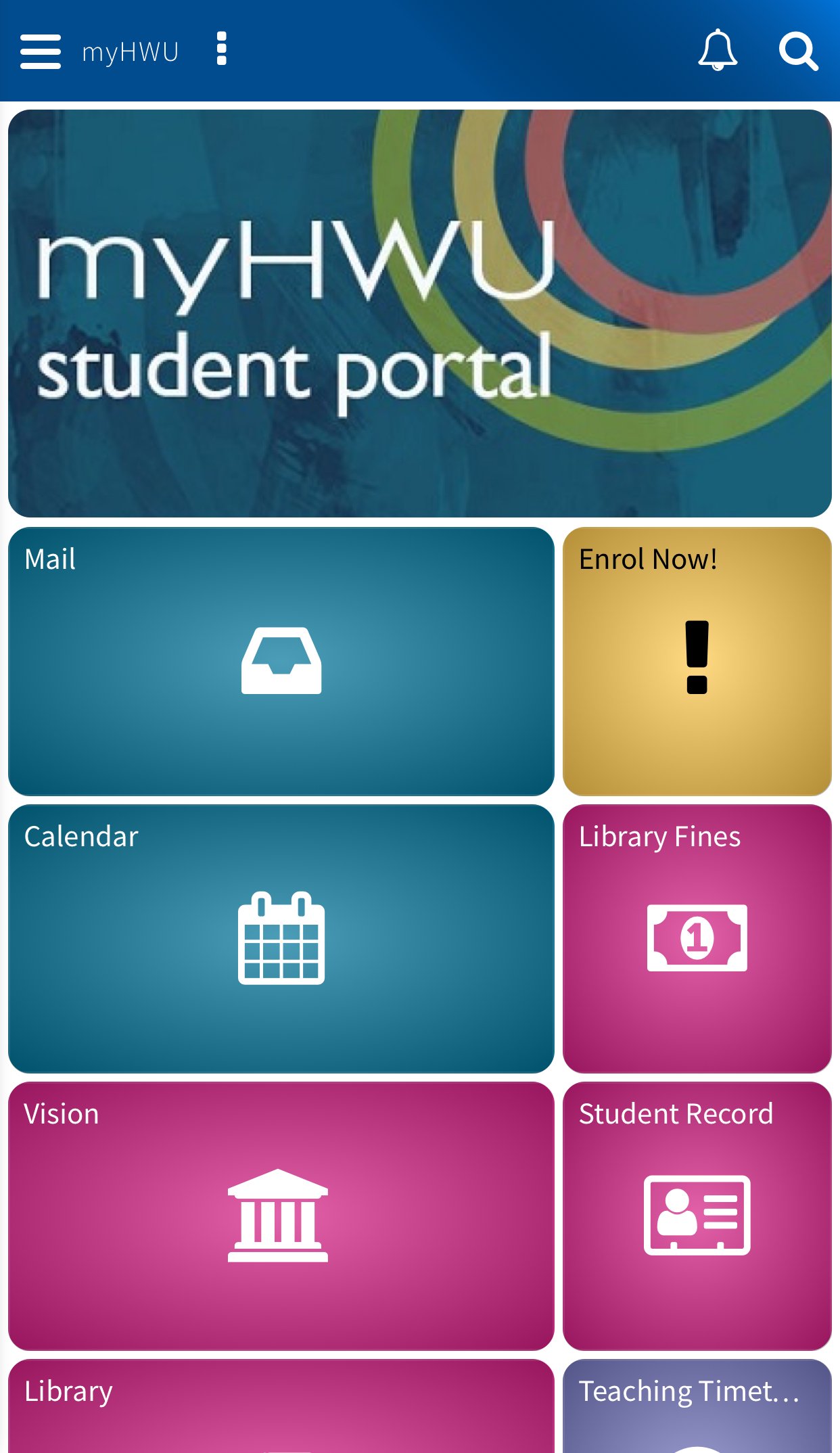Screen dimensions: 840x1453
Task: Open Student Record
Action: coord(697,1216)
